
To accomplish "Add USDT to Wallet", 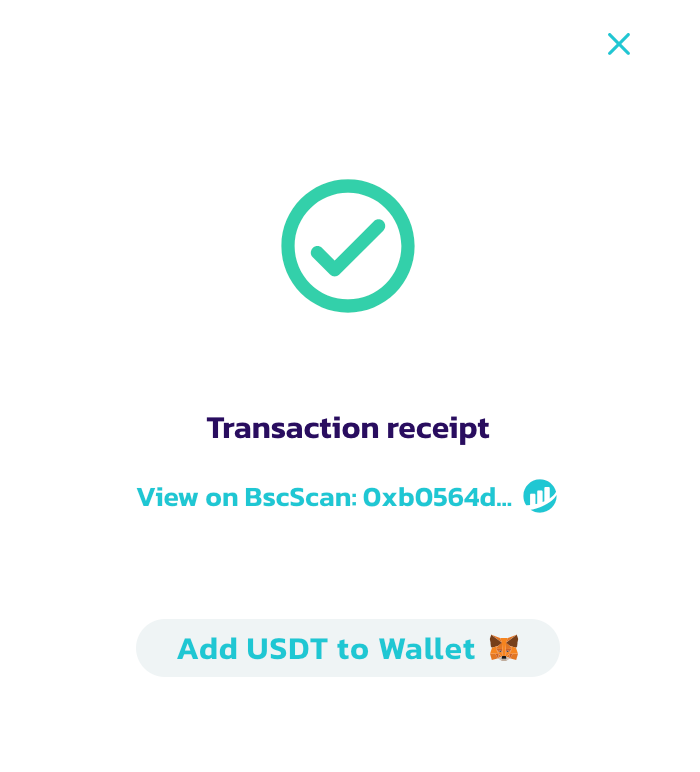I will 347,649.
